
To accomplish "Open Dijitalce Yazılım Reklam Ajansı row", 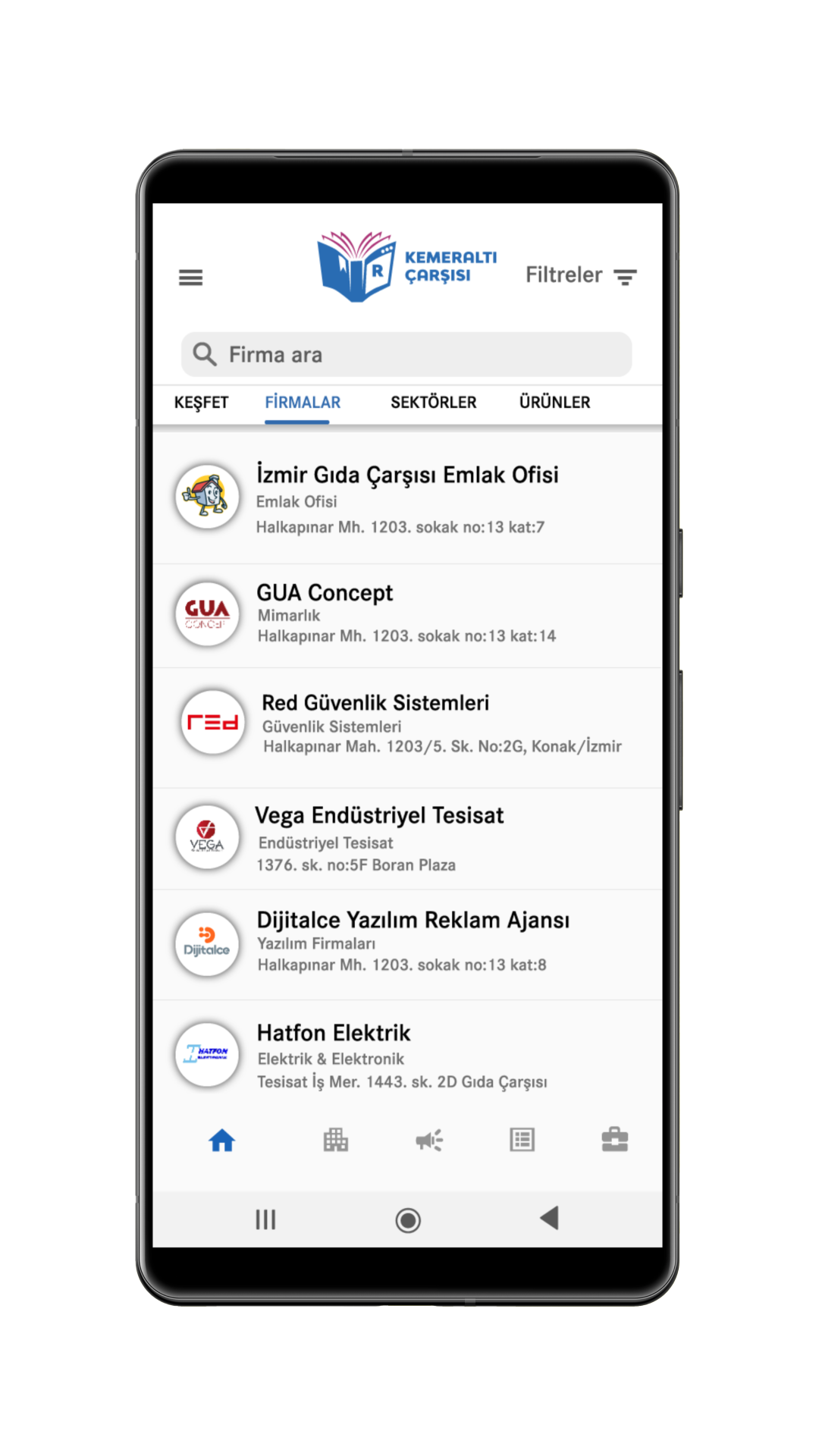I will click(406, 943).
